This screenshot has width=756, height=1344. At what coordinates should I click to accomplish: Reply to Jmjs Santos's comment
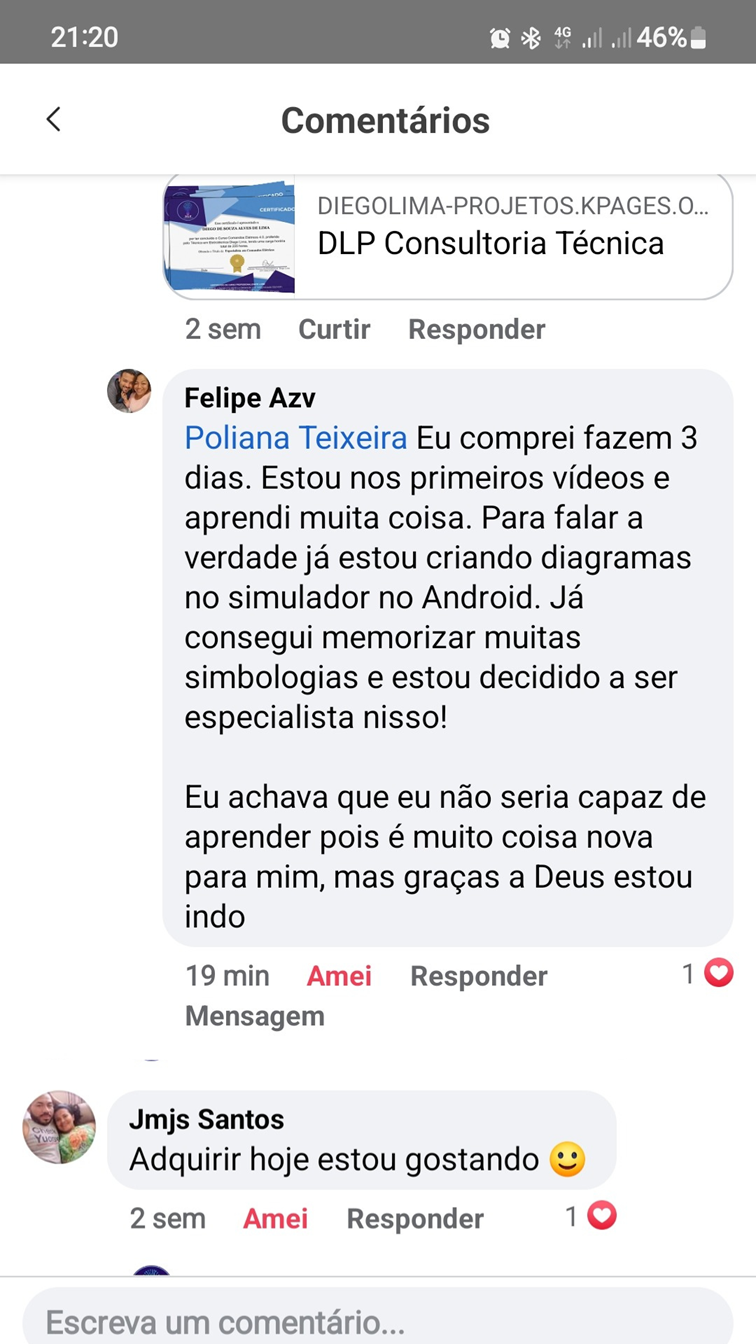414,1218
